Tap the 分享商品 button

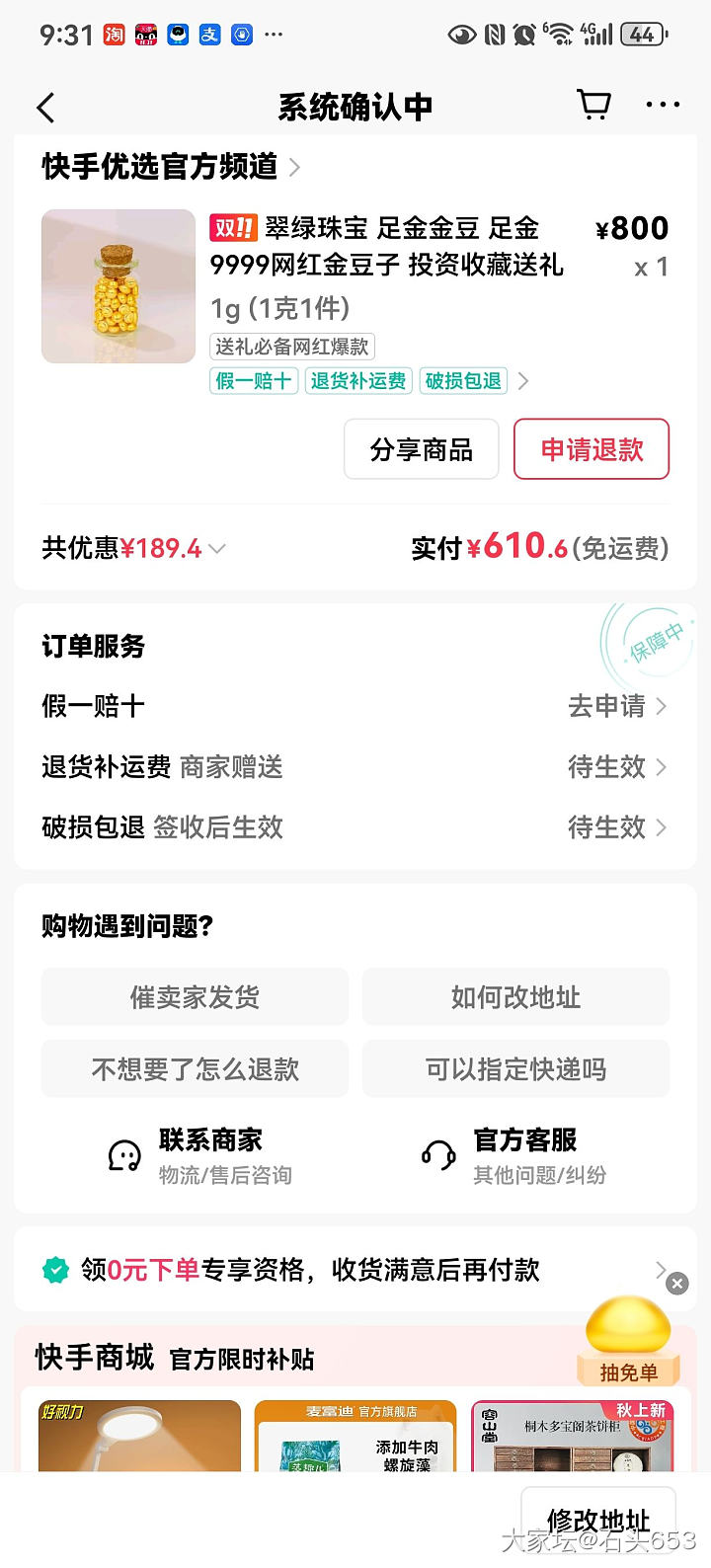click(x=421, y=449)
